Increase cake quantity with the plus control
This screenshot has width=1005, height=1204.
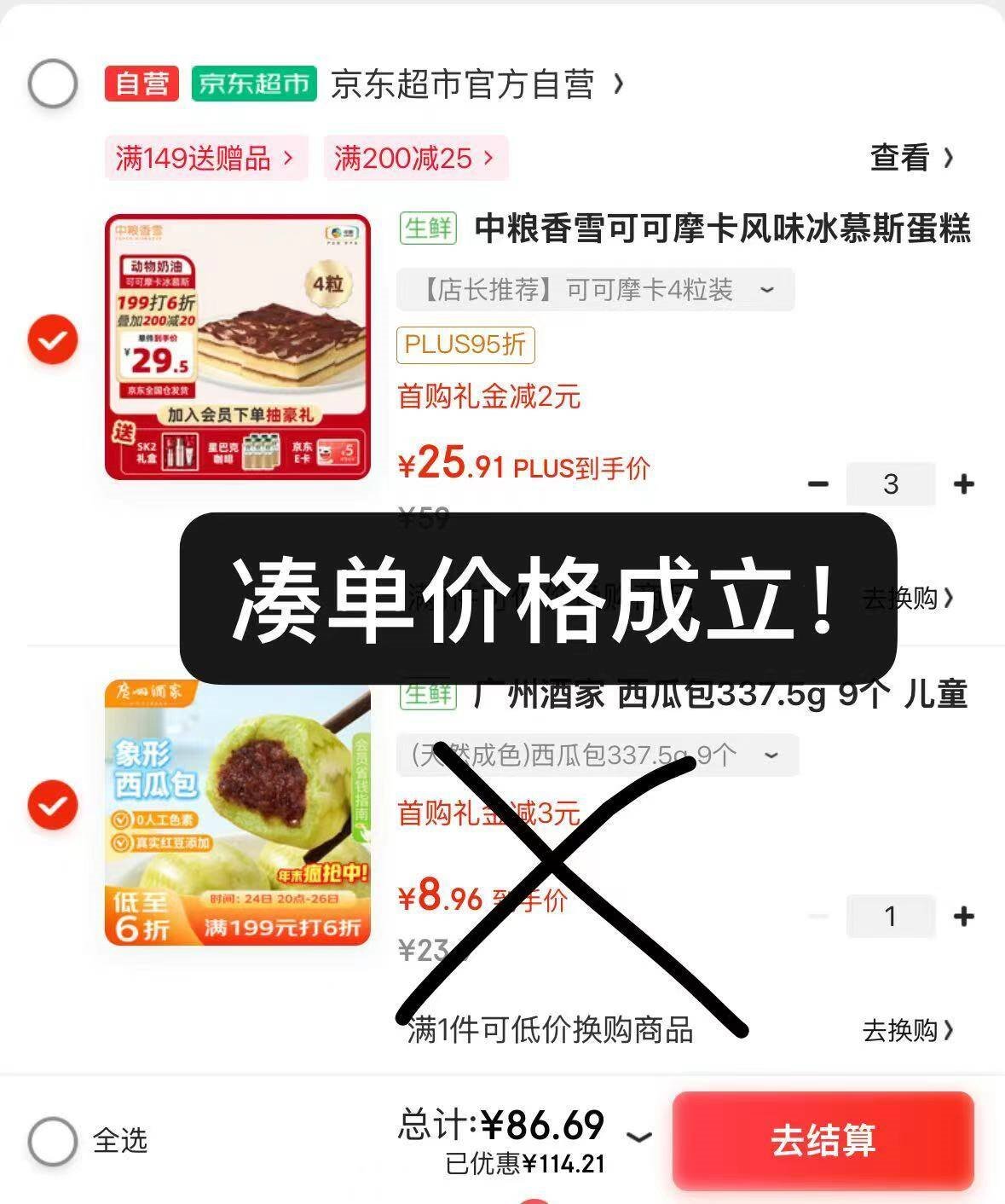964,483
